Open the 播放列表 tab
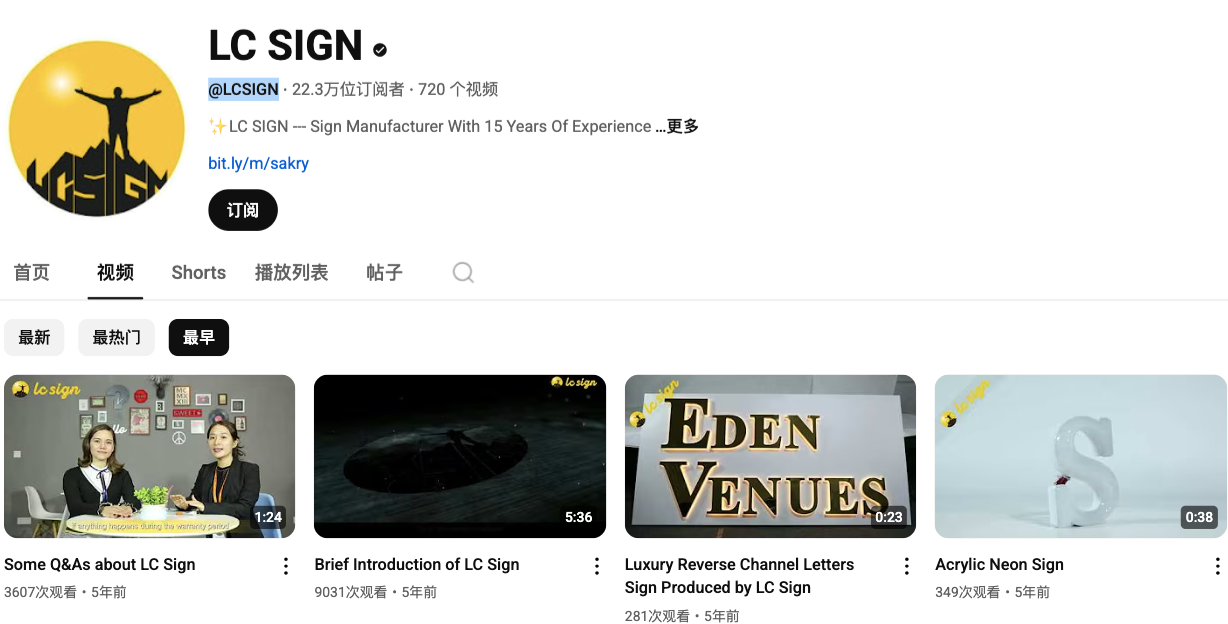 coord(291,272)
